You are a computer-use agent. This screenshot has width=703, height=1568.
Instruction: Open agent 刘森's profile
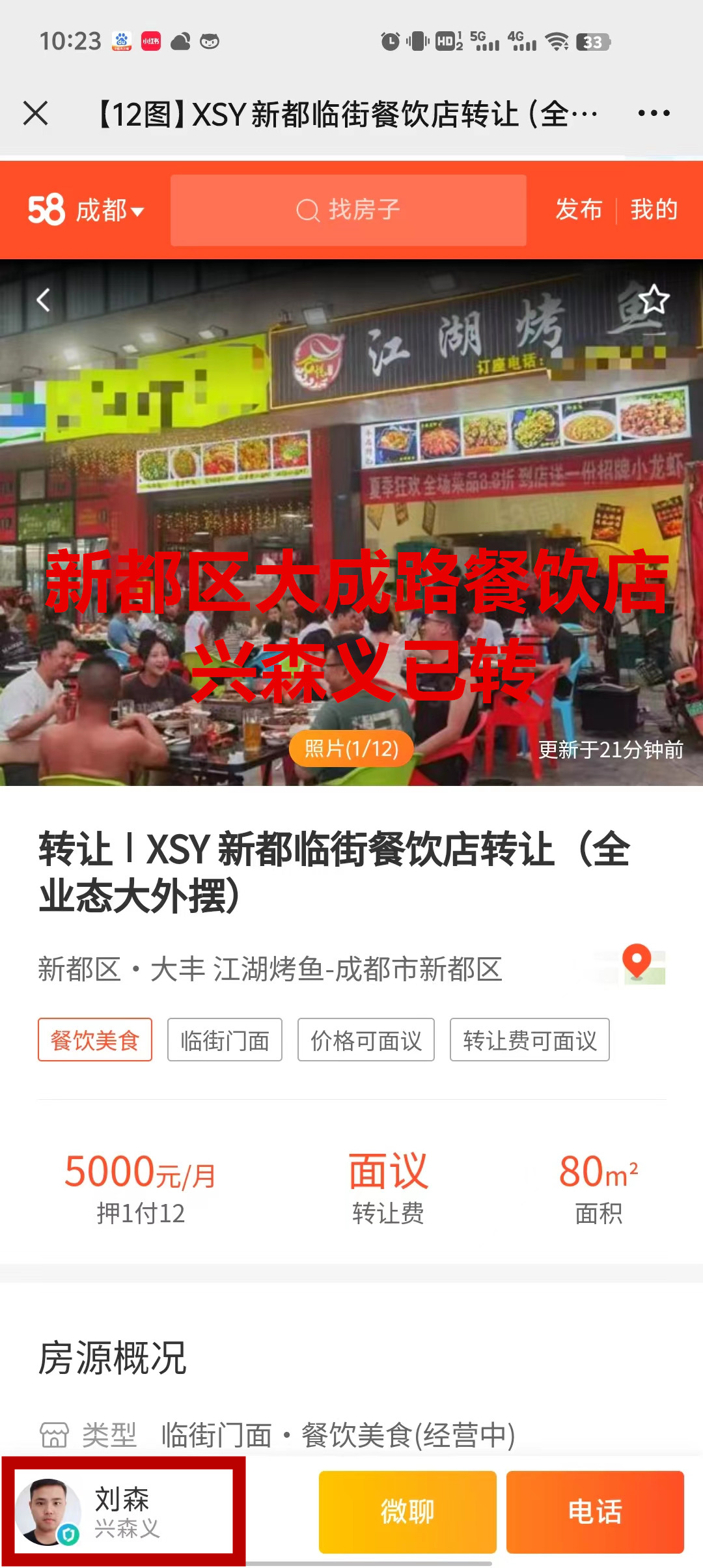(122, 1512)
